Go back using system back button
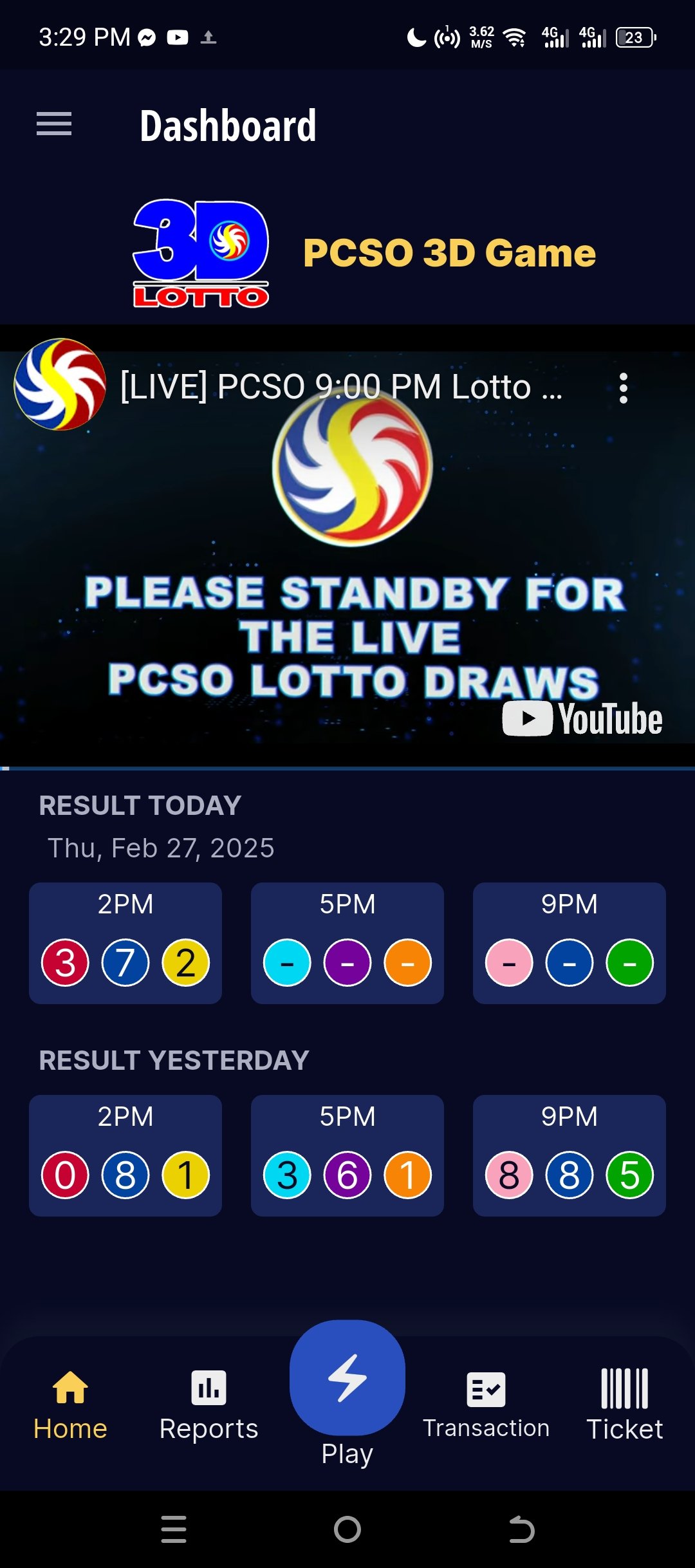 (x=521, y=1529)
